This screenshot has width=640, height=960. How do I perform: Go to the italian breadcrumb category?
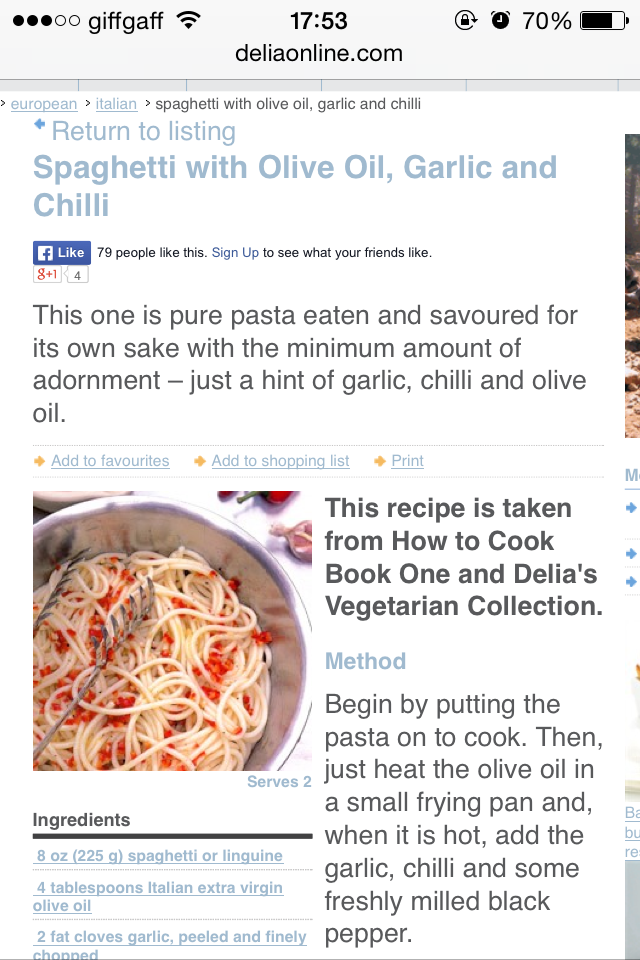click(116, 104)
